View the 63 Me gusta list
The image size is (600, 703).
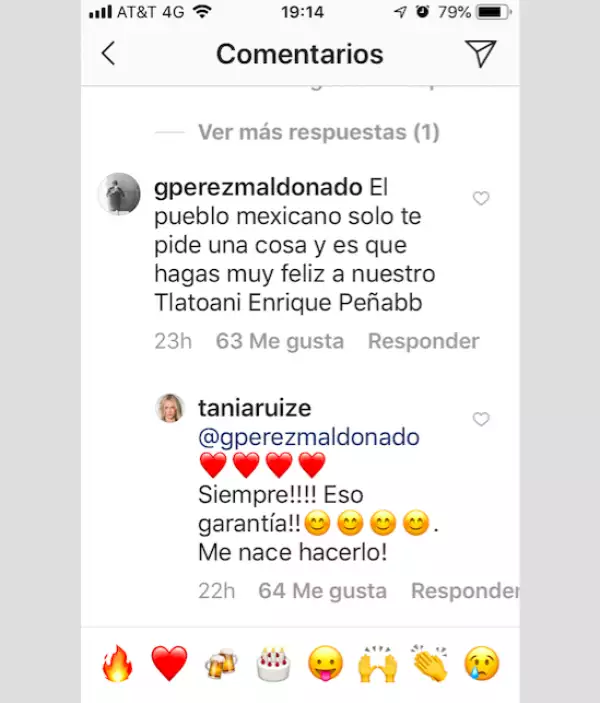[280, 341]
